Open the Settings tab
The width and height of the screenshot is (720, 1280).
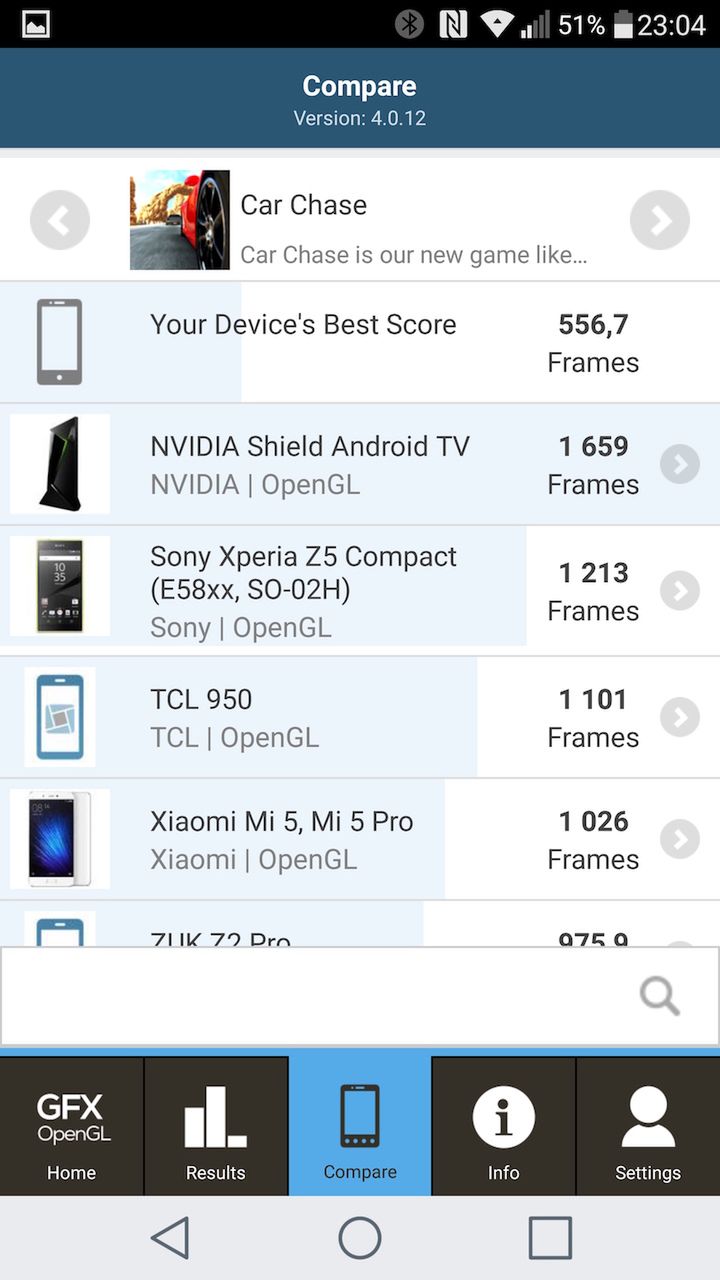click(x=648, y=1126)
